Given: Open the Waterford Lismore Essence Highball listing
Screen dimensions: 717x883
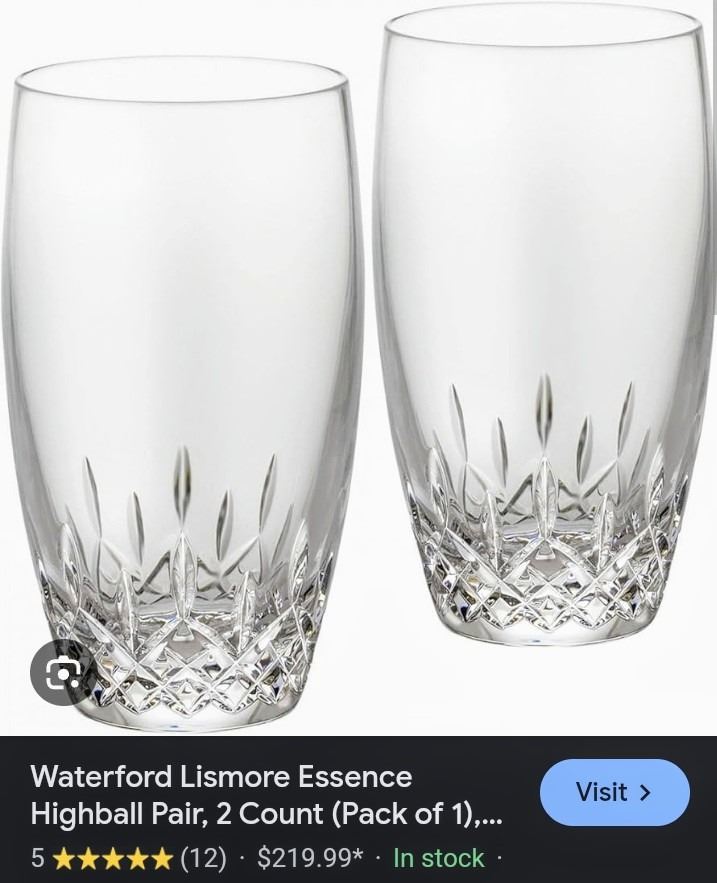Looking at the screenshot, I should click(x=265, y=795).
